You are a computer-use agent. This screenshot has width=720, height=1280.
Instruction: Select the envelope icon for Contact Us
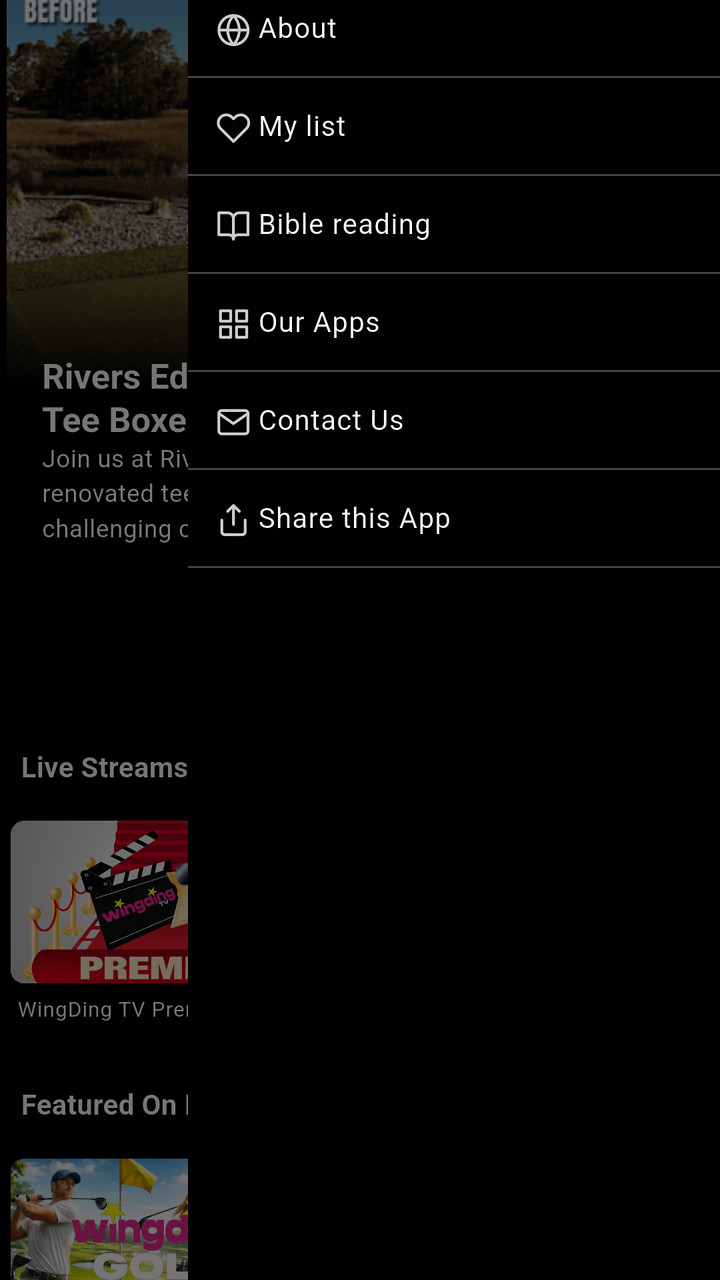point(233,422)
